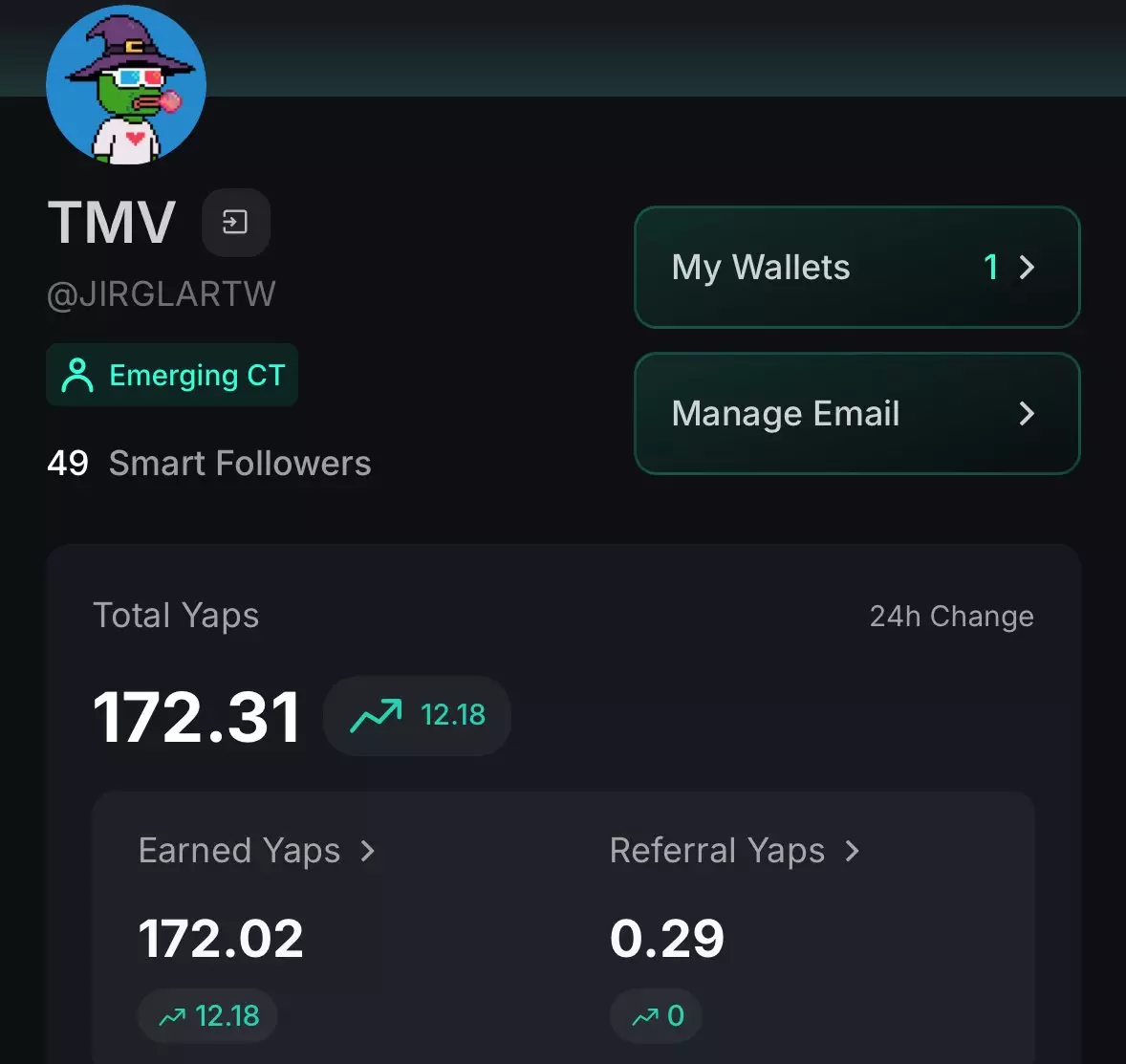Tap the logout icon next to TMV
The height and width of the screenshot is (1064, 1126).
tap(235, 223)
